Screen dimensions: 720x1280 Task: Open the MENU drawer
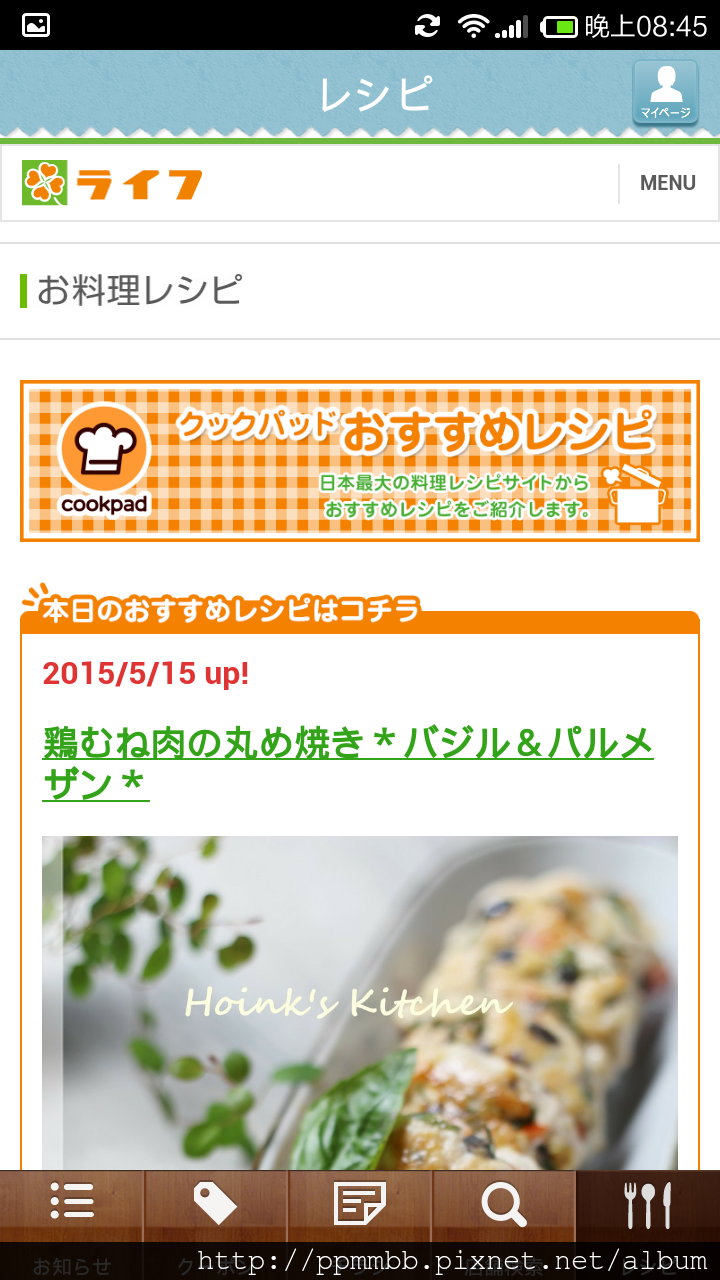[667, 183]
